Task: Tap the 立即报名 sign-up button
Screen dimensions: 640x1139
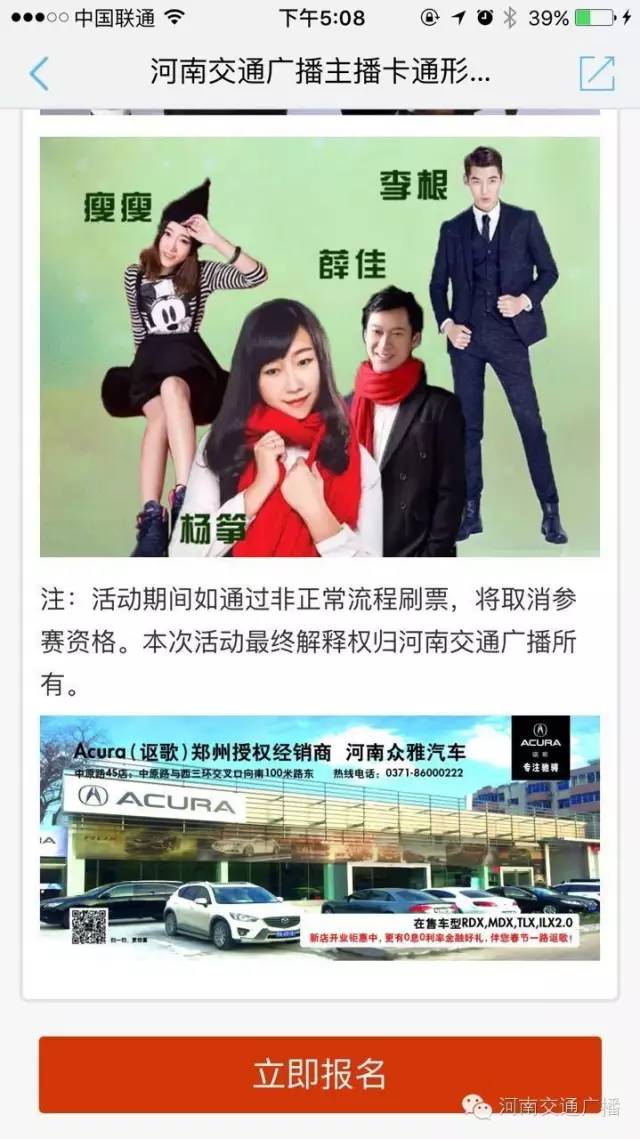Action: point(320,1075)
